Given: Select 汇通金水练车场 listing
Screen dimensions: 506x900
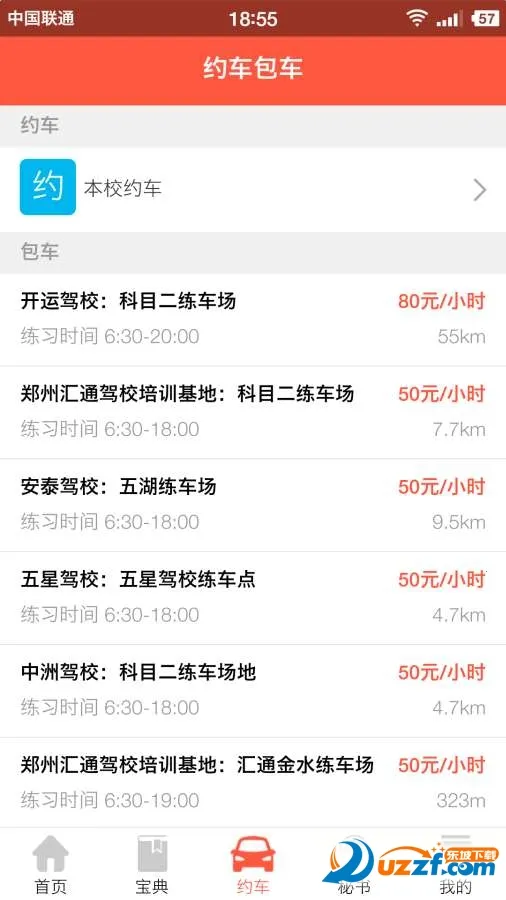Looking at the screenshot, I should pos(253,783).
